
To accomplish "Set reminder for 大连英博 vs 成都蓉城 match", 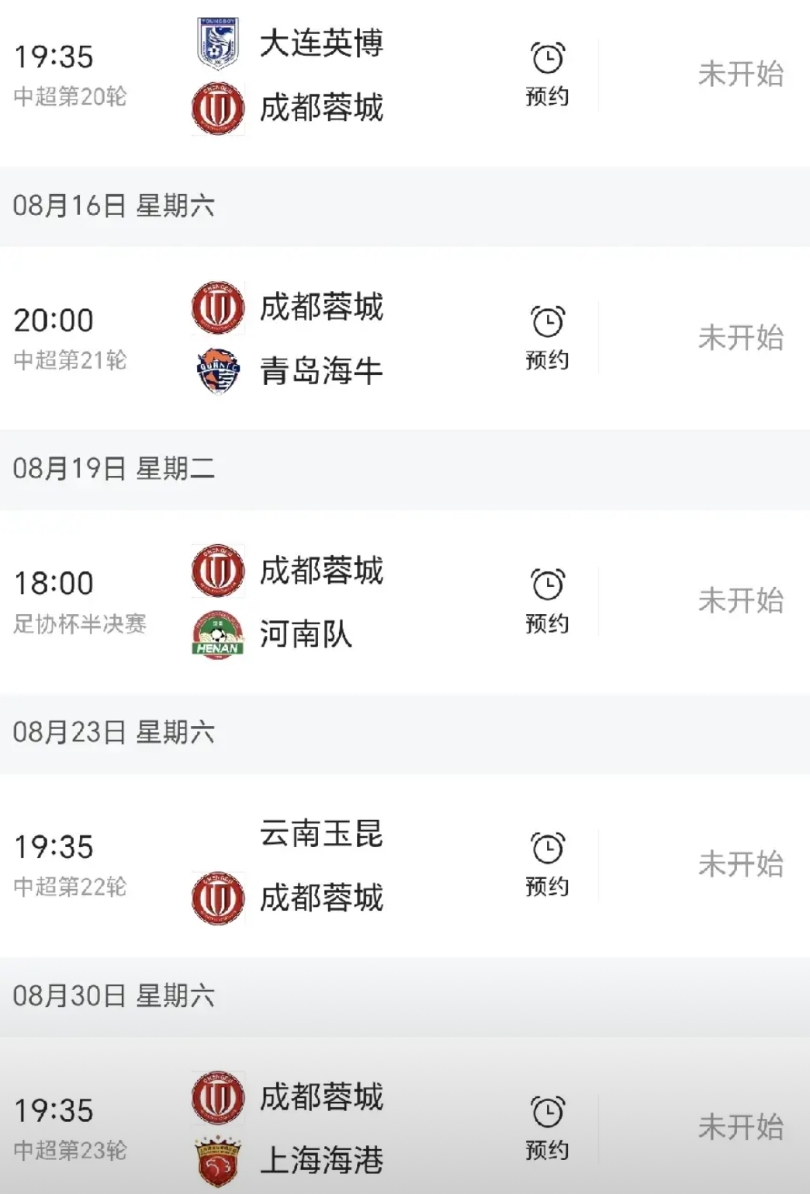I will click(547, 75).
